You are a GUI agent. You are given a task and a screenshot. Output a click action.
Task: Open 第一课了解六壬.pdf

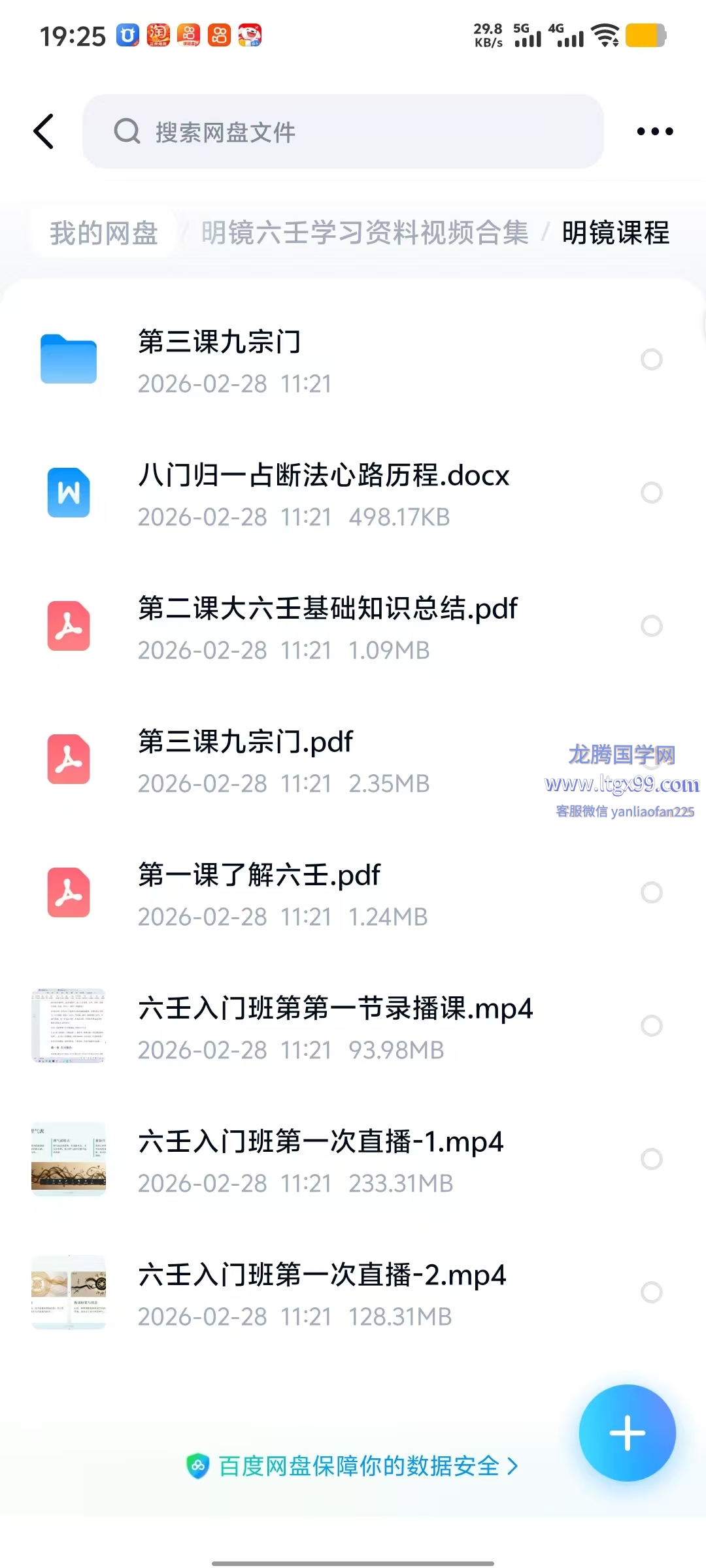point(259,875)
